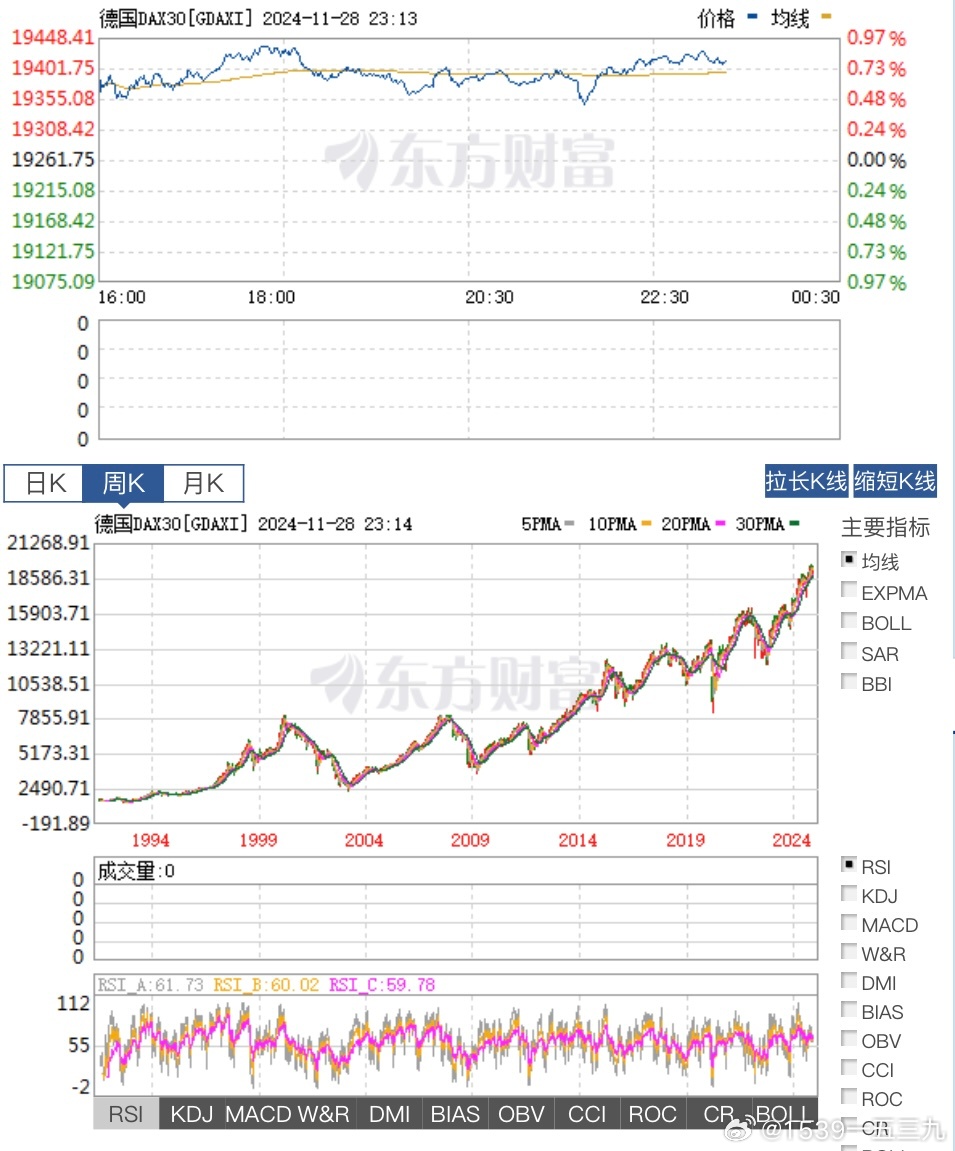955x1151 pixels.
Task: Click the 20PMA magenta color swatch
Action: (x=720, y=523)
